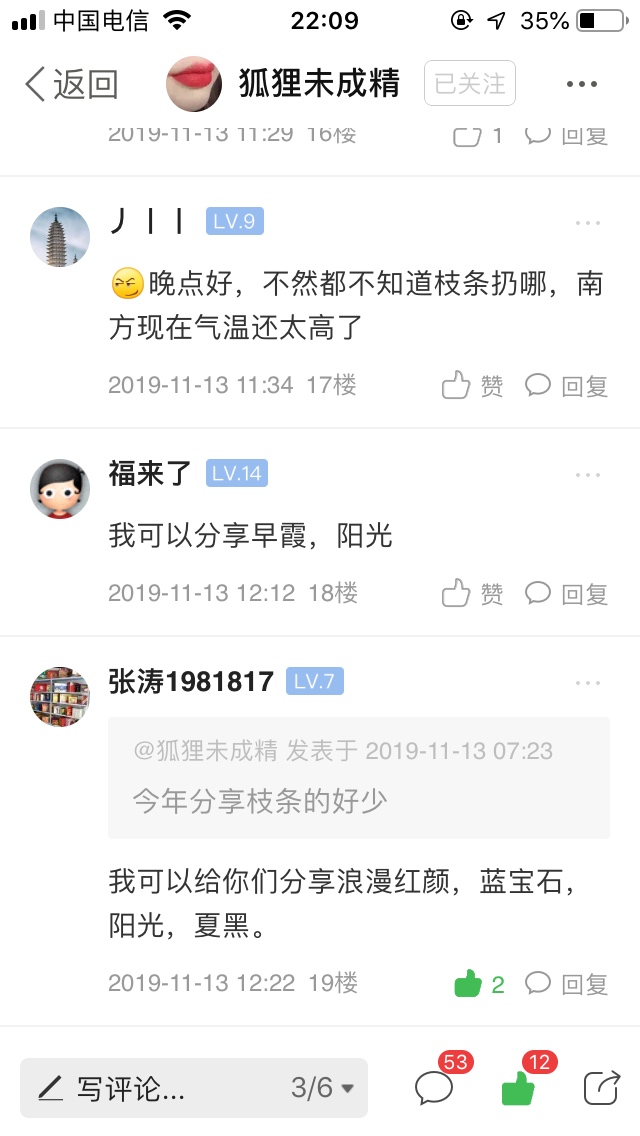Open options for 张涛1981817's comment
This screenshot has height=1136, width=640.
click(587, 682)
